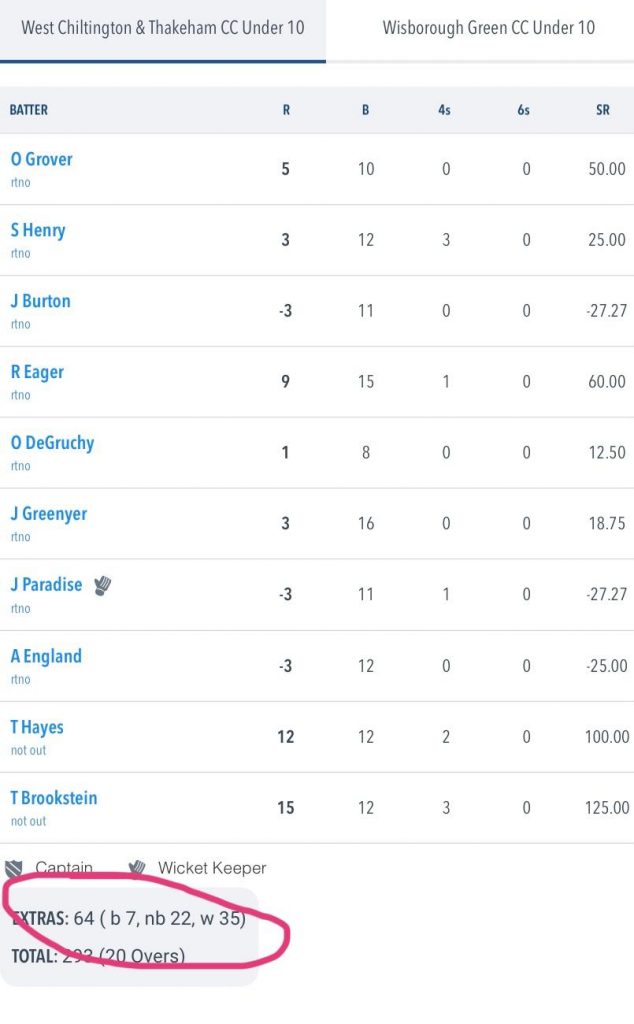The width and height of the screenshot is (634, 1024).
Task: Open O DeGruchy's player details
Action: 53,443
